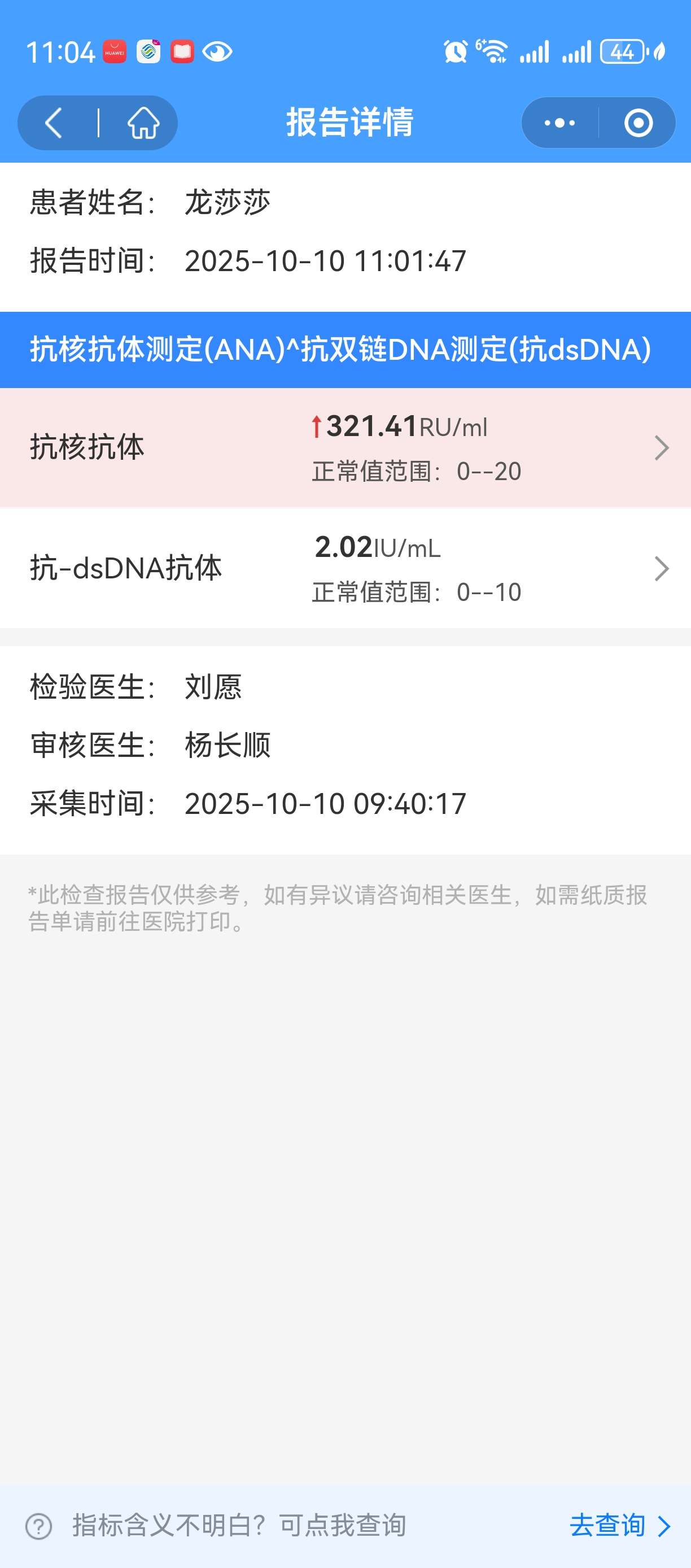The width and height of the screenshot is (691, 1568).
Task: Tap the blue ANA test section header
Action: 340,348
